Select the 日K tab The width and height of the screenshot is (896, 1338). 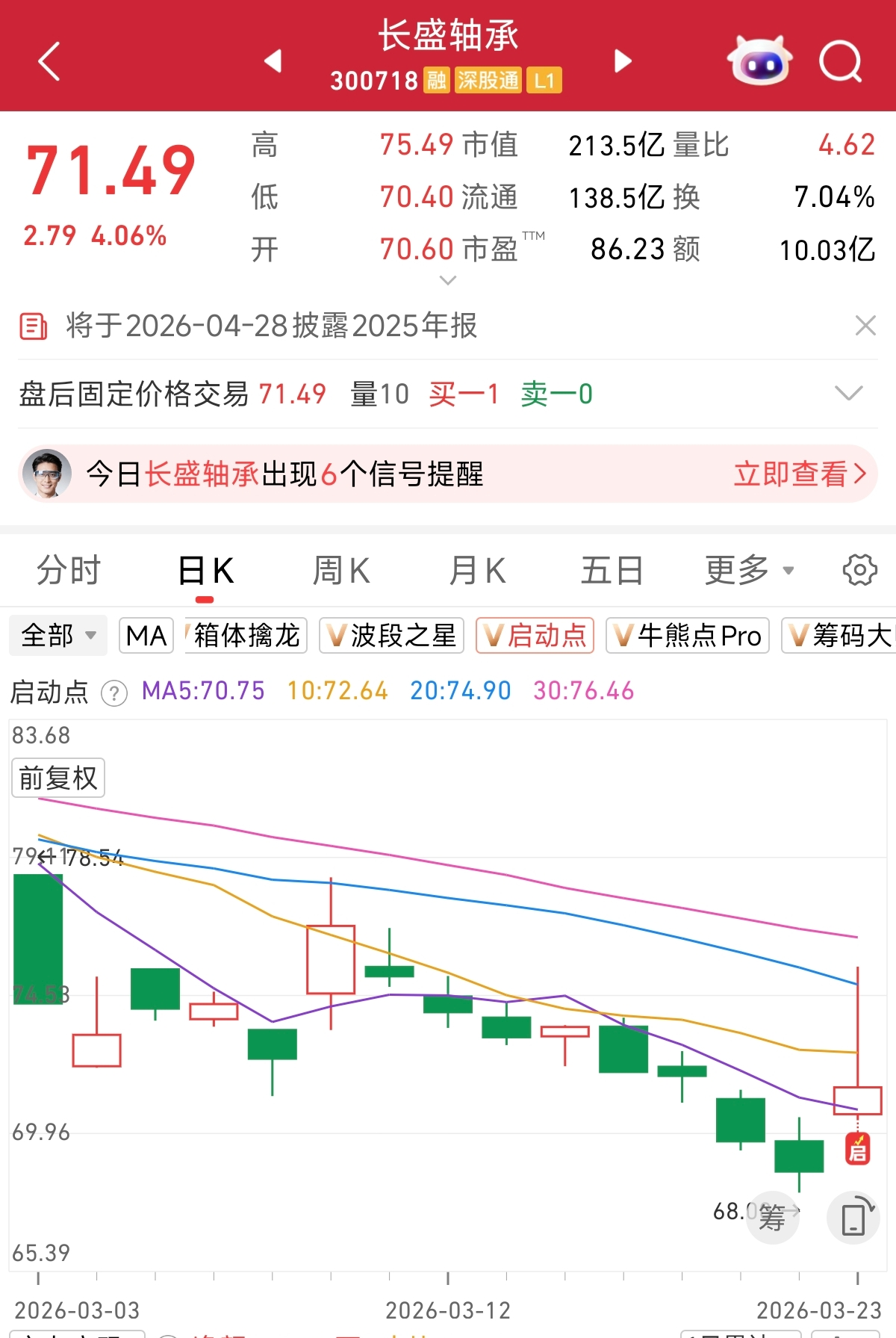[205, 571]
